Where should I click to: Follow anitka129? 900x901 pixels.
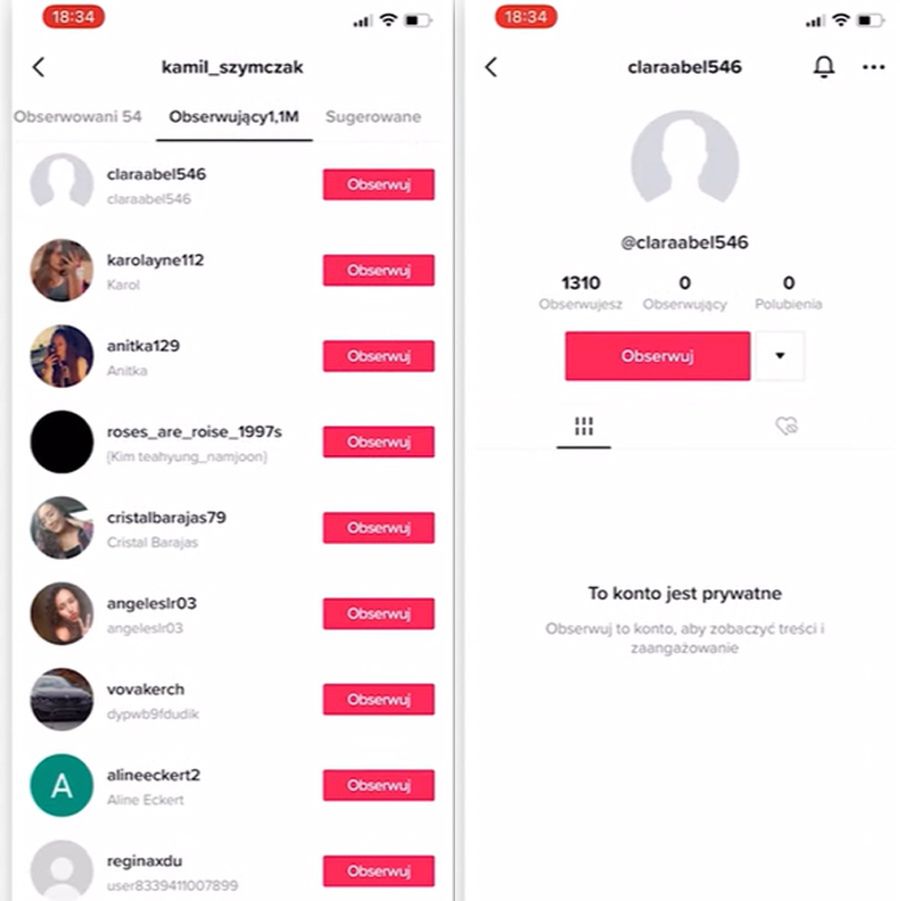coord(378,356)
